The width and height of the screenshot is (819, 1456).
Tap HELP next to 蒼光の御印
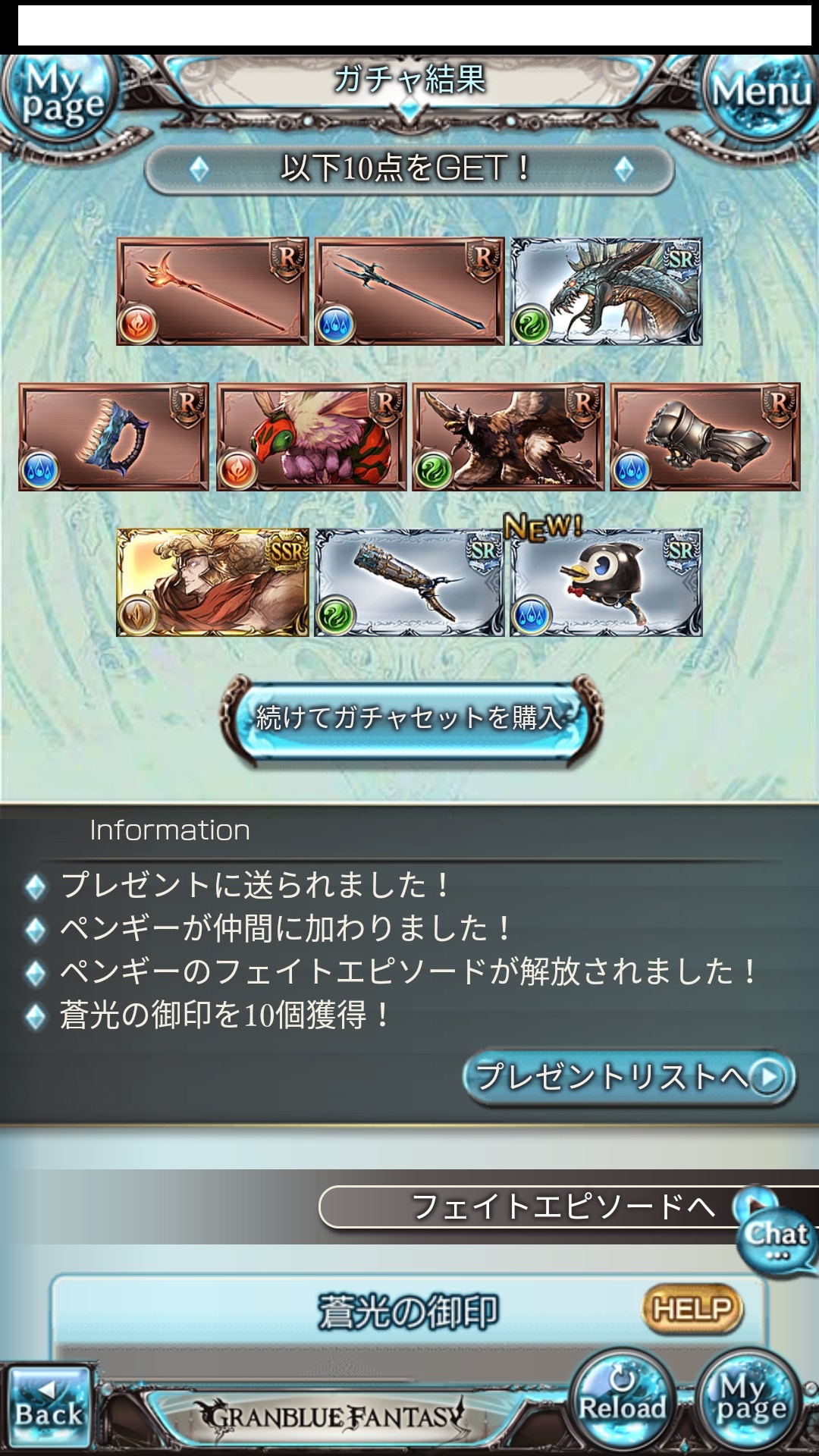tap(692, 1309)
